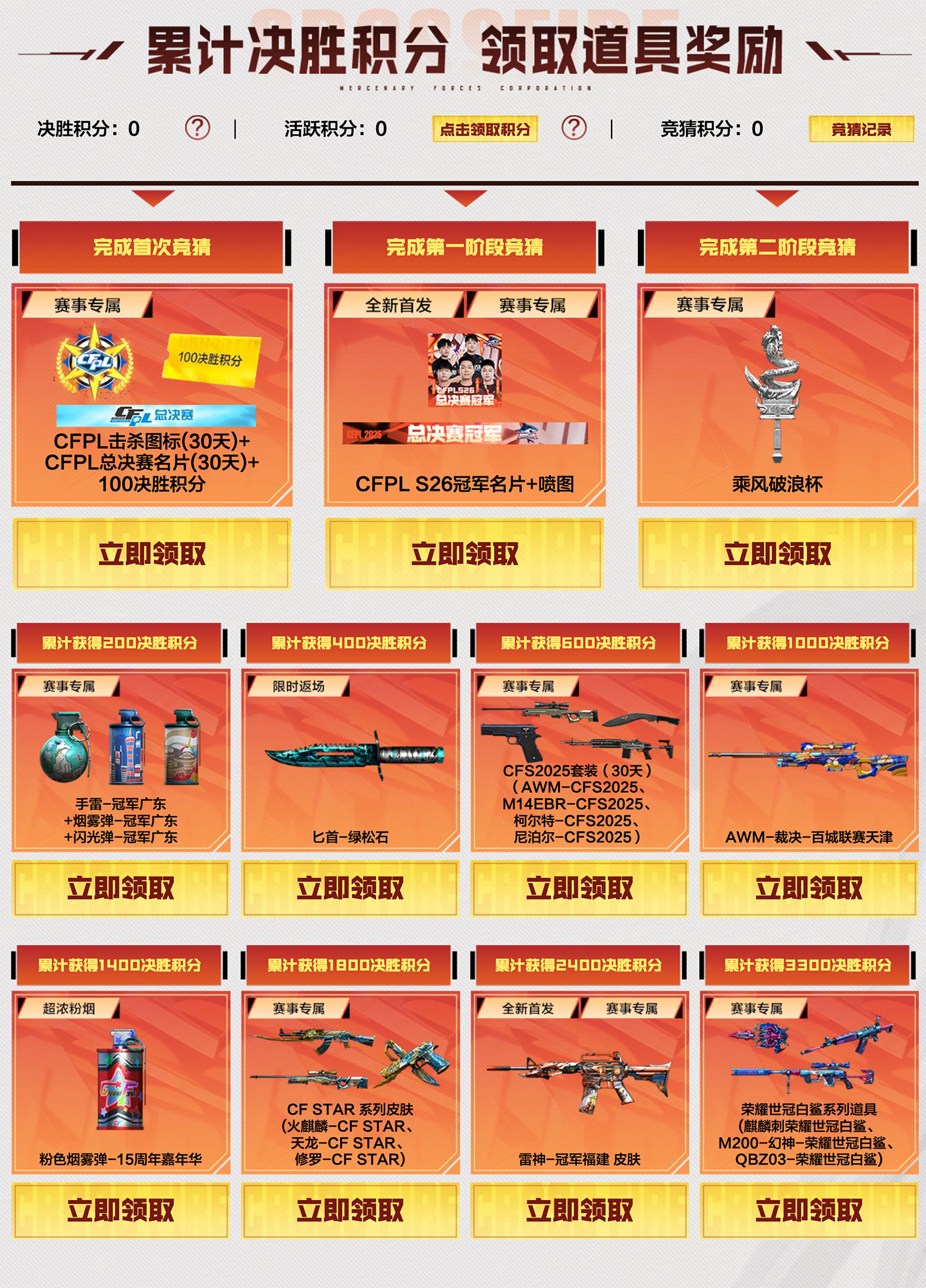Viewport: 926px width, 1288px height.
Task: Tap 点击领取积分 to collect activity points
Action: 485,129
